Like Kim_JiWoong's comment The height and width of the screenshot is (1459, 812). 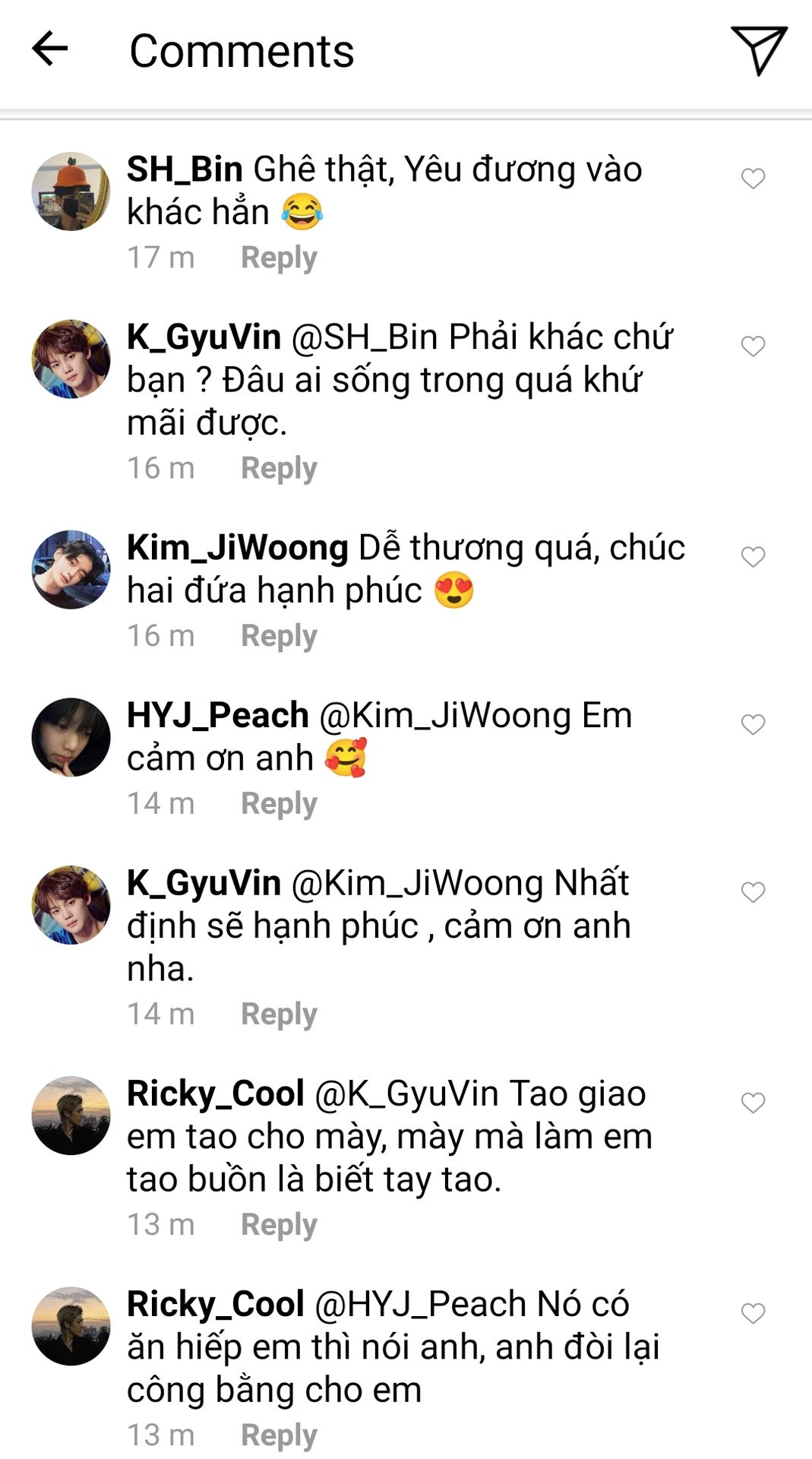(x=753, y=557)
